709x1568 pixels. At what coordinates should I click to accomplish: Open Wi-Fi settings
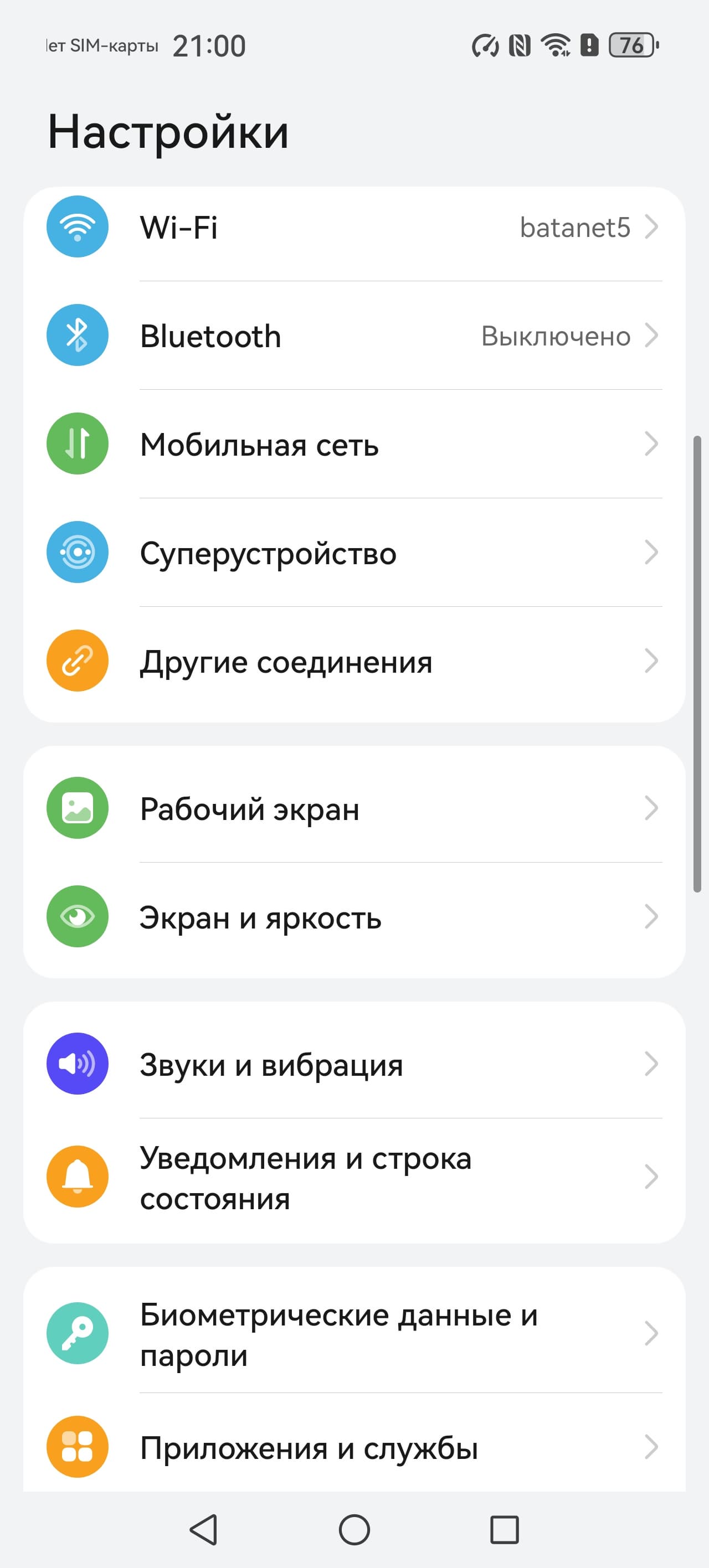(353, 227)
